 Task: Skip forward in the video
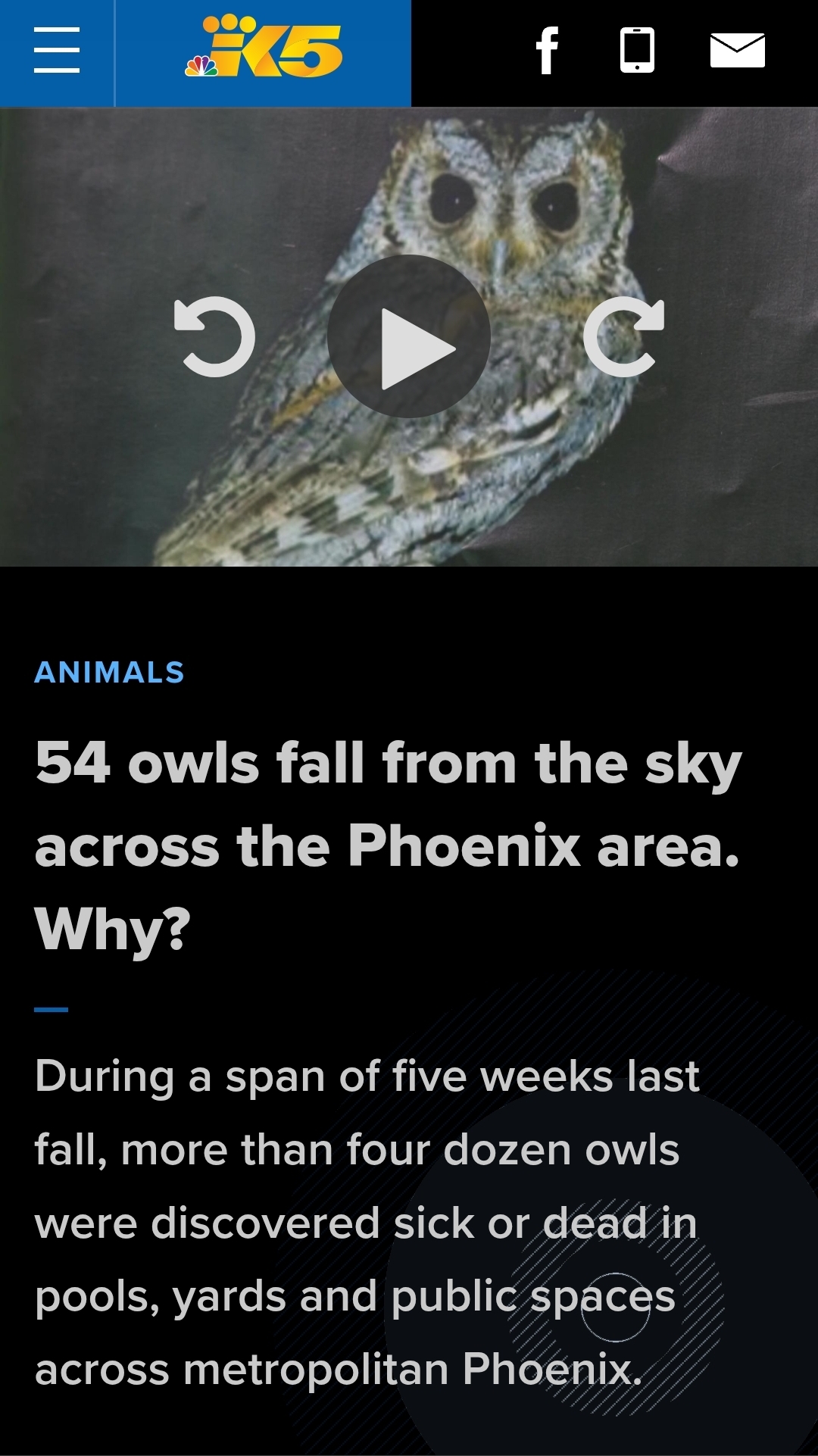625,336
